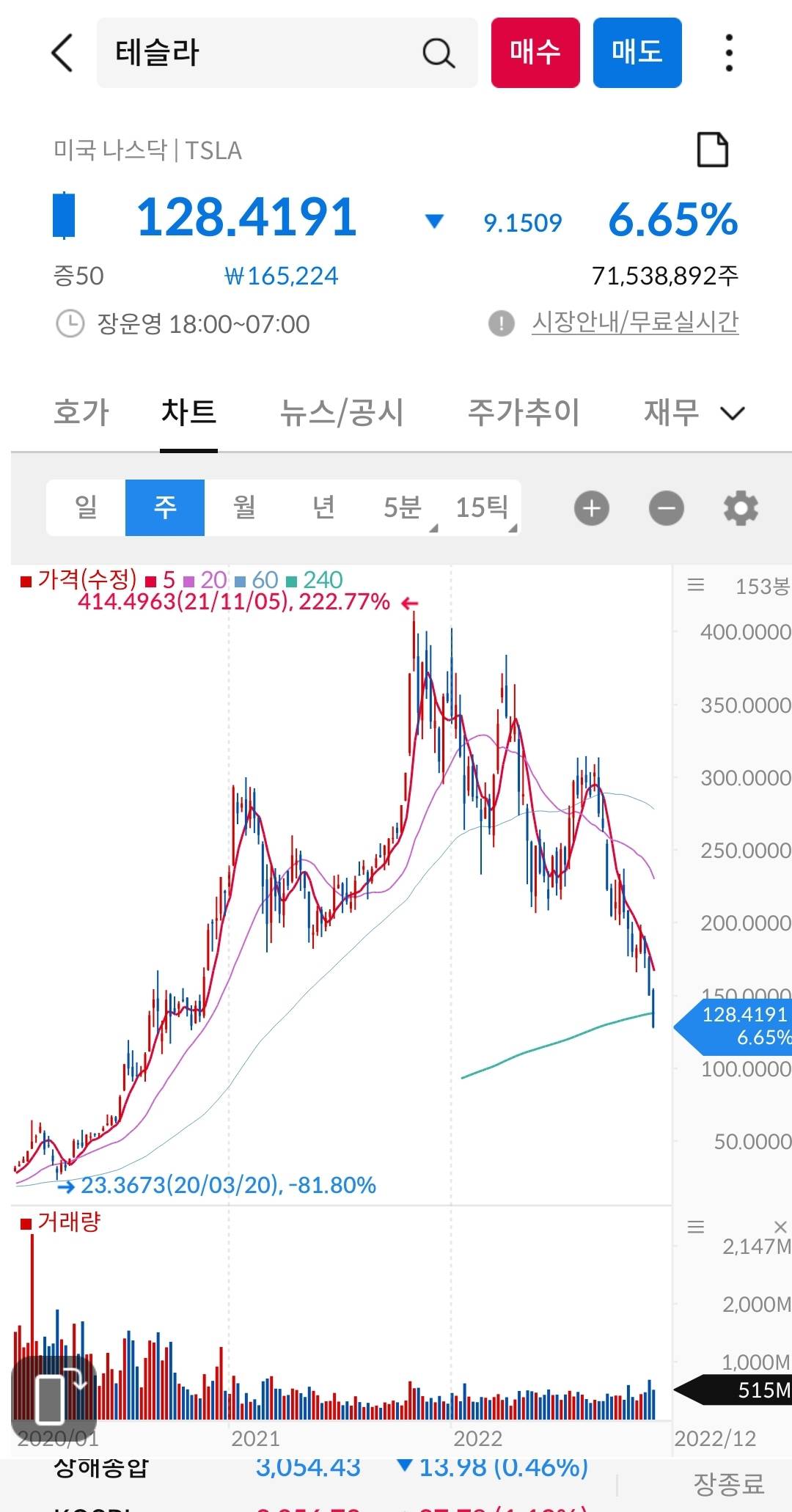This screenshot has height=1512, width=792.
Task: Expand the tab list chevron
Action: click(733, 414)
